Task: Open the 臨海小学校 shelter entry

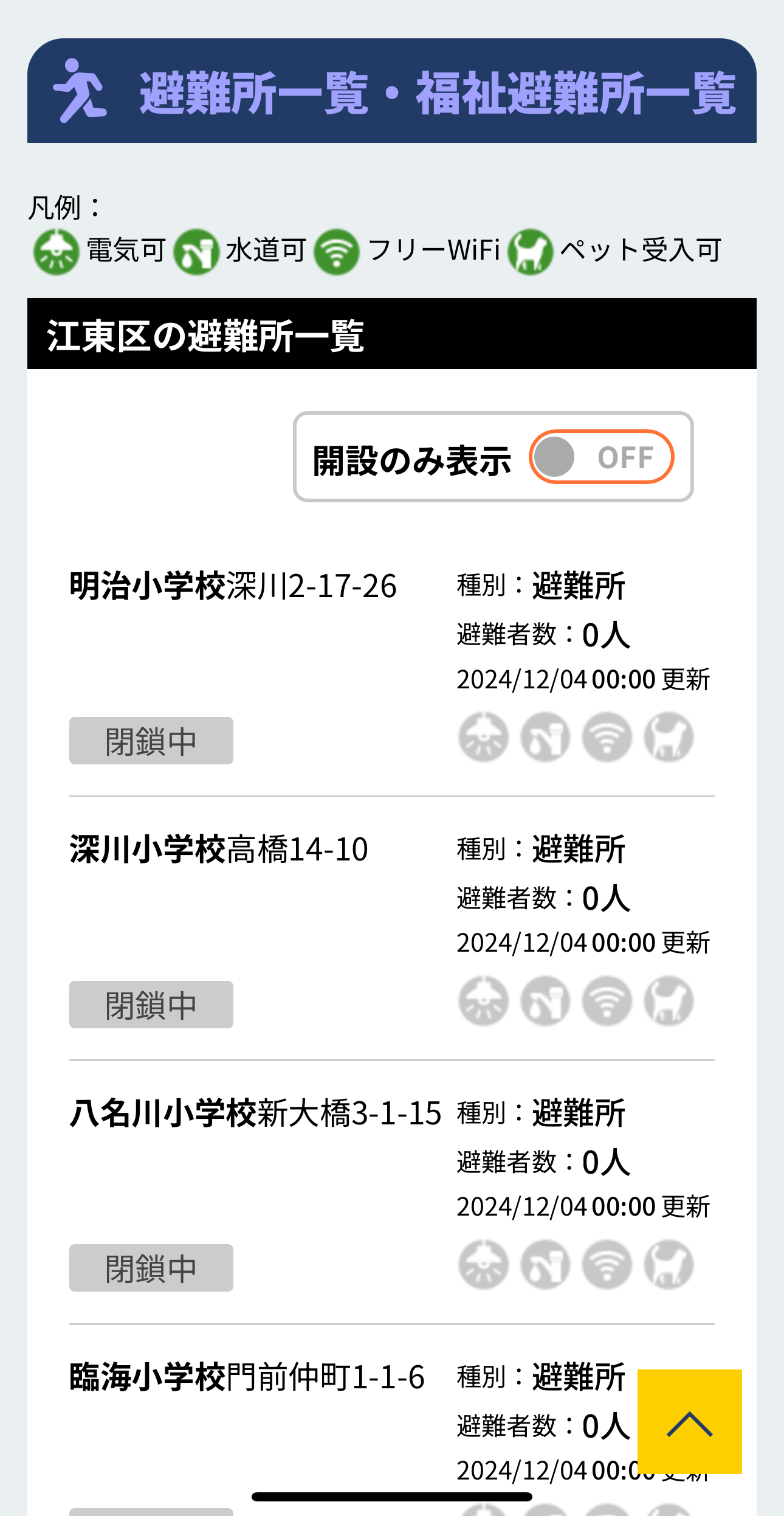Action: [x=147, y=1377]
